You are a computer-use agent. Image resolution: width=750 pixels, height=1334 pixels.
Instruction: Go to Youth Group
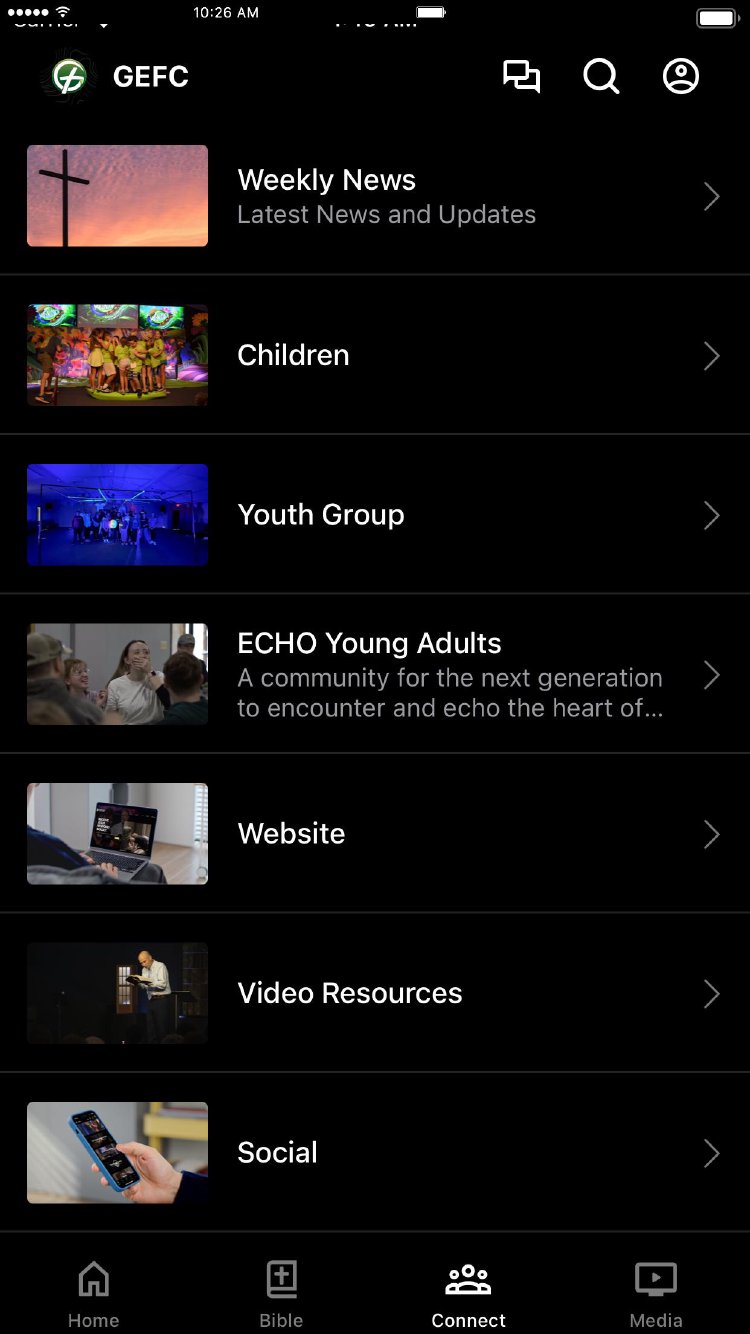(375, 515)
